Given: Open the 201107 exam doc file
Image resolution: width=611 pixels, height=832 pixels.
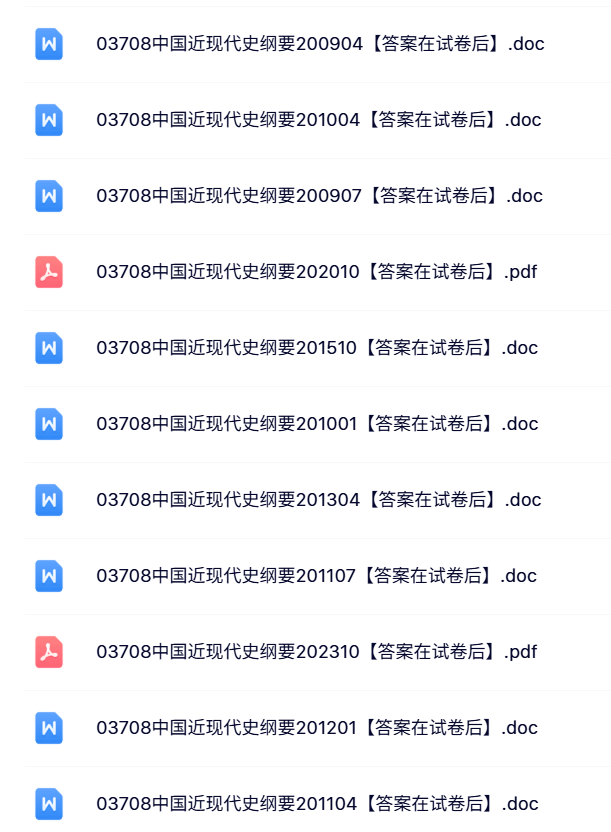Looking at the screenshot, I should point(316,576).
